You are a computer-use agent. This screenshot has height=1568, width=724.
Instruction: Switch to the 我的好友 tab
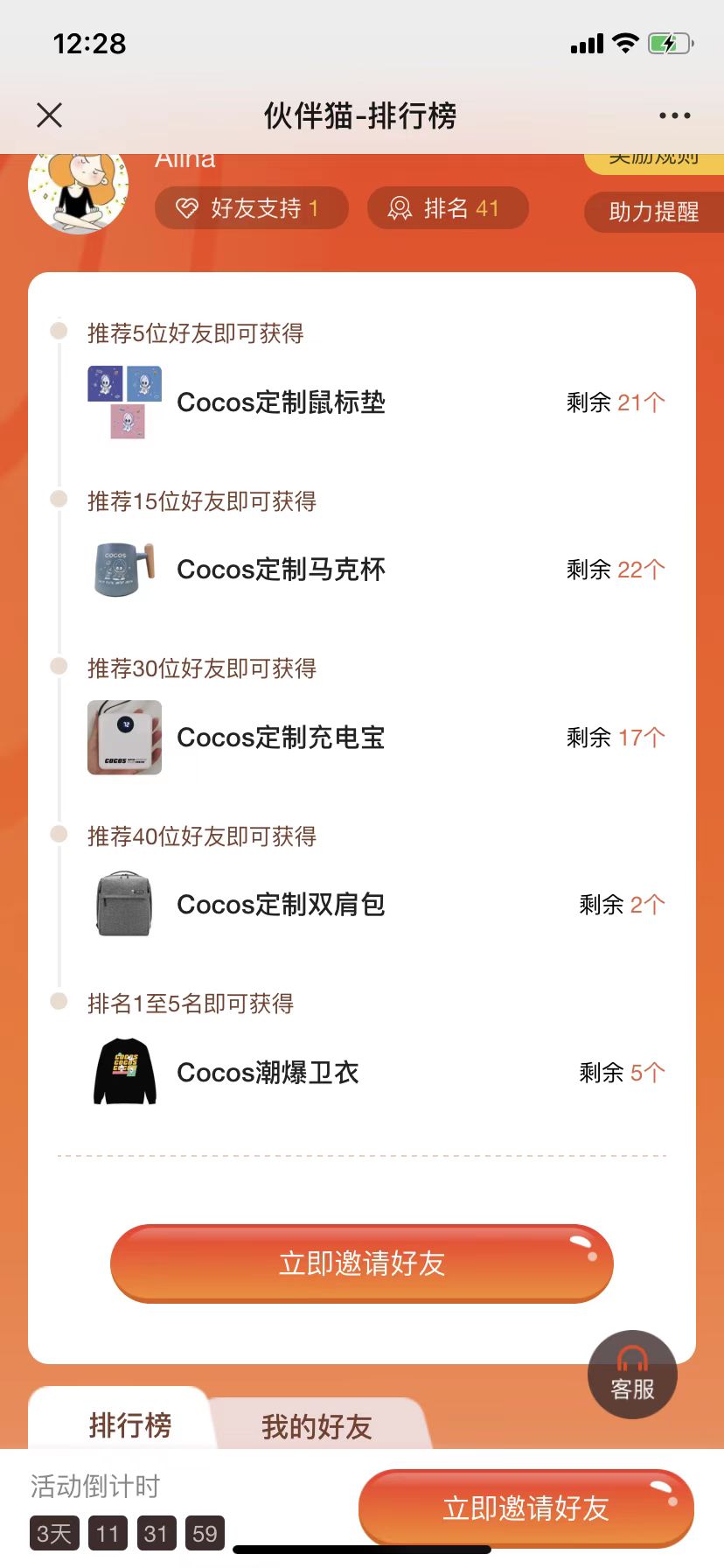[317, 1426]
